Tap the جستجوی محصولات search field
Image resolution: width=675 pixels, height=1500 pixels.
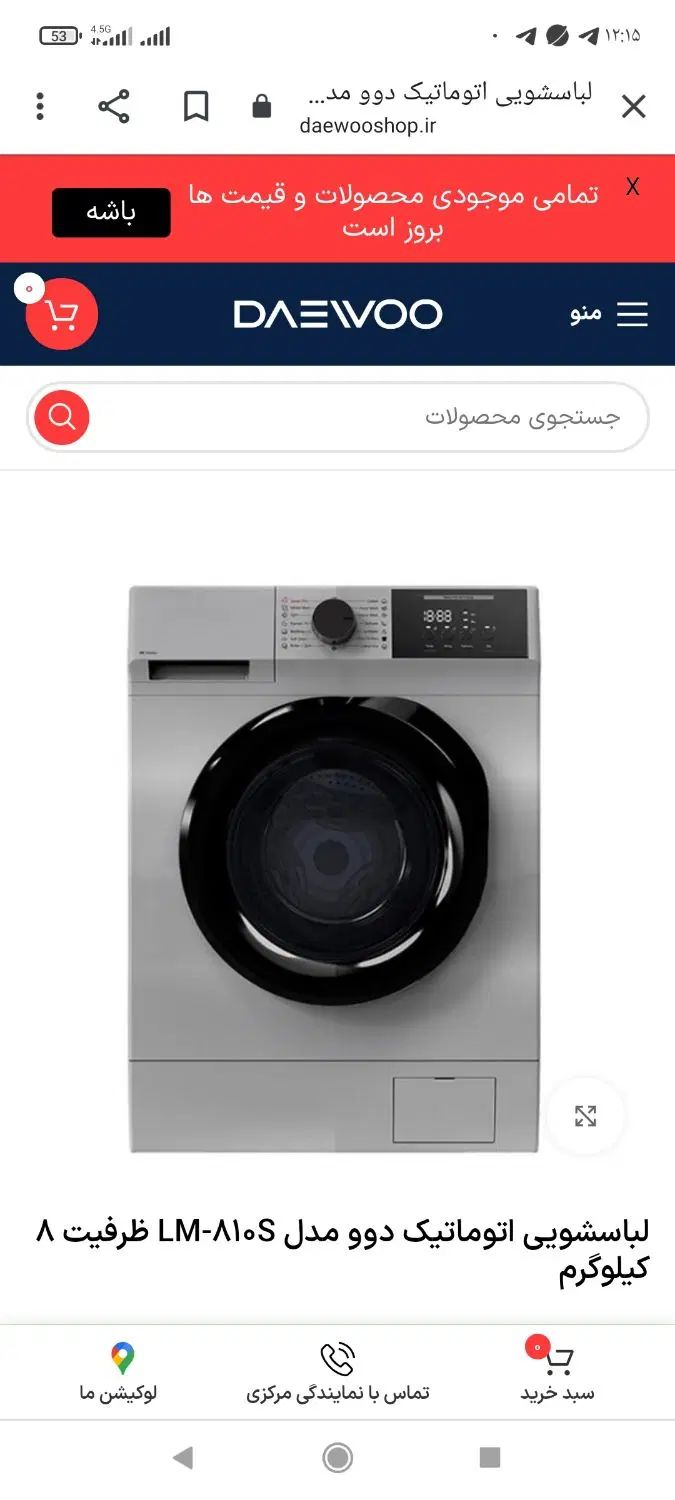point(360,416)
